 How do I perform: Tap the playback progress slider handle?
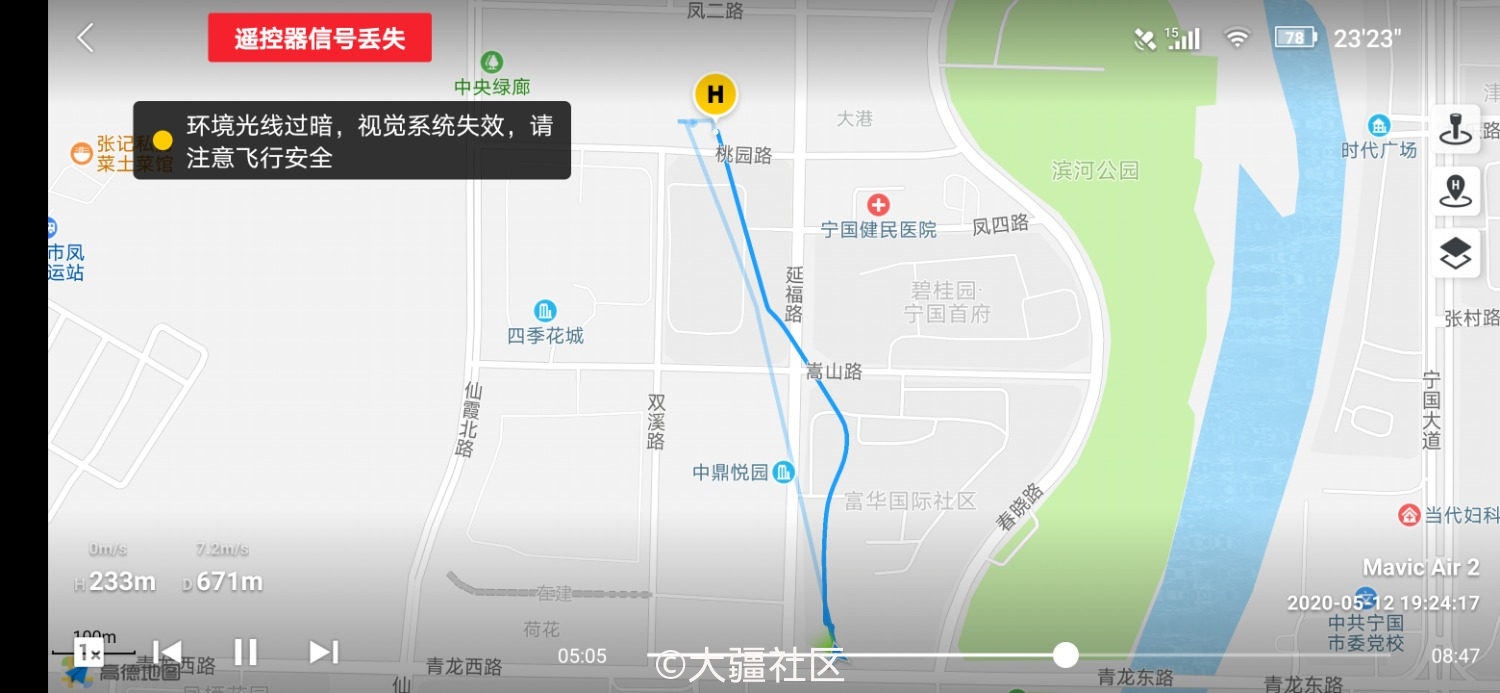tap(1066, 655)
